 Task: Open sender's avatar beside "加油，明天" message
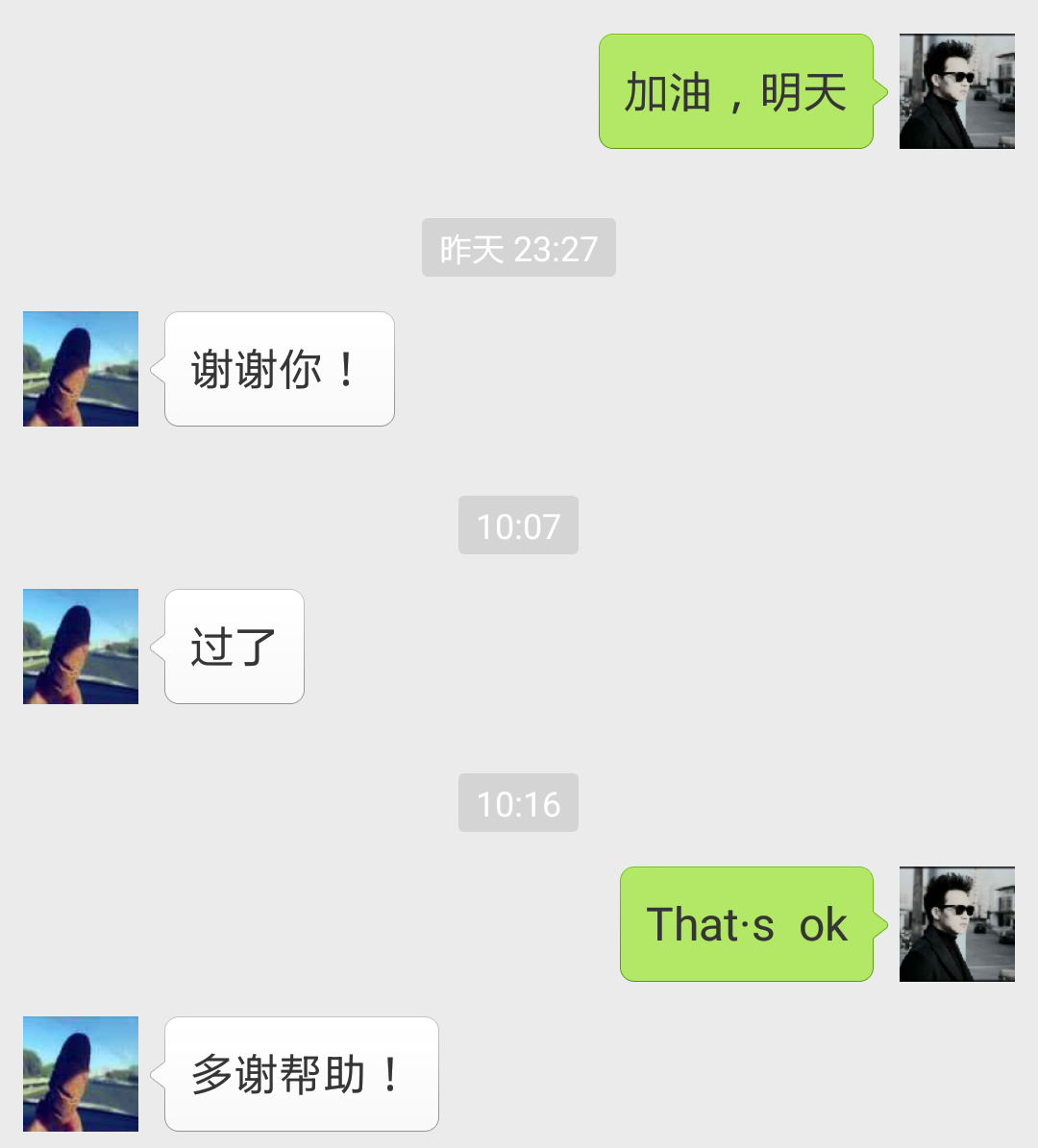coord(956,91)
